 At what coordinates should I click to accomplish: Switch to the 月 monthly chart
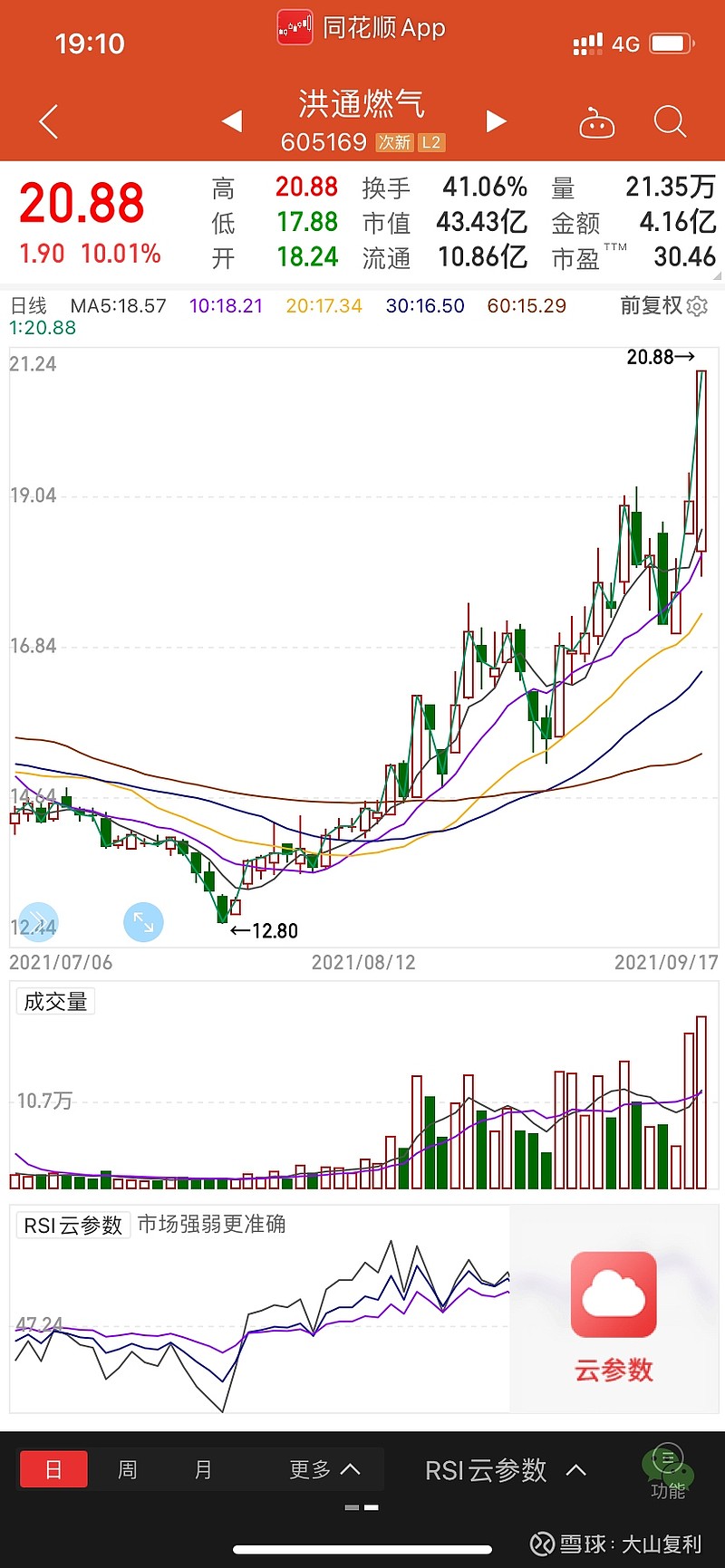click(x=203, y=1469)
